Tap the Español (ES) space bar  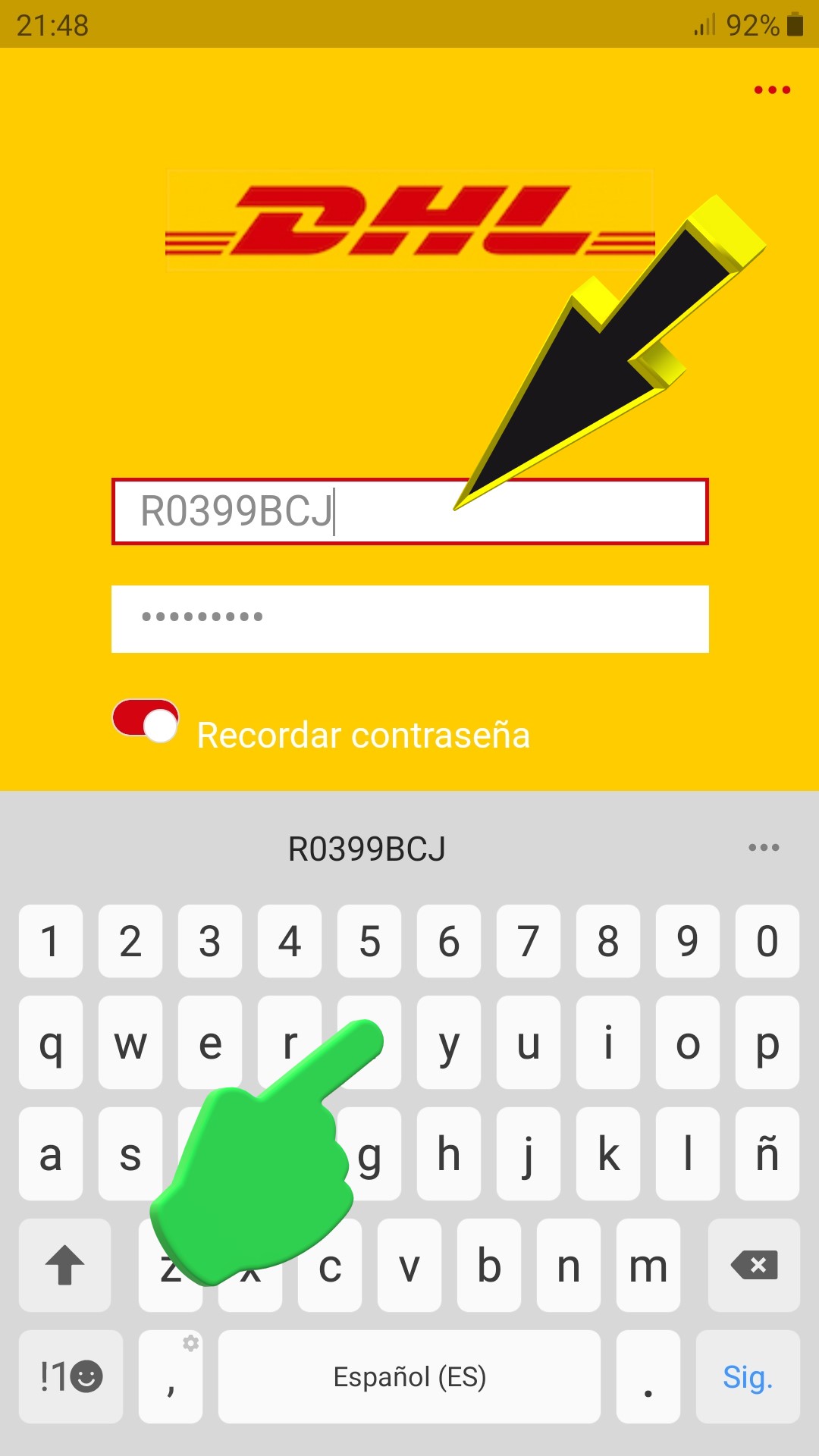click(409, 1376)
